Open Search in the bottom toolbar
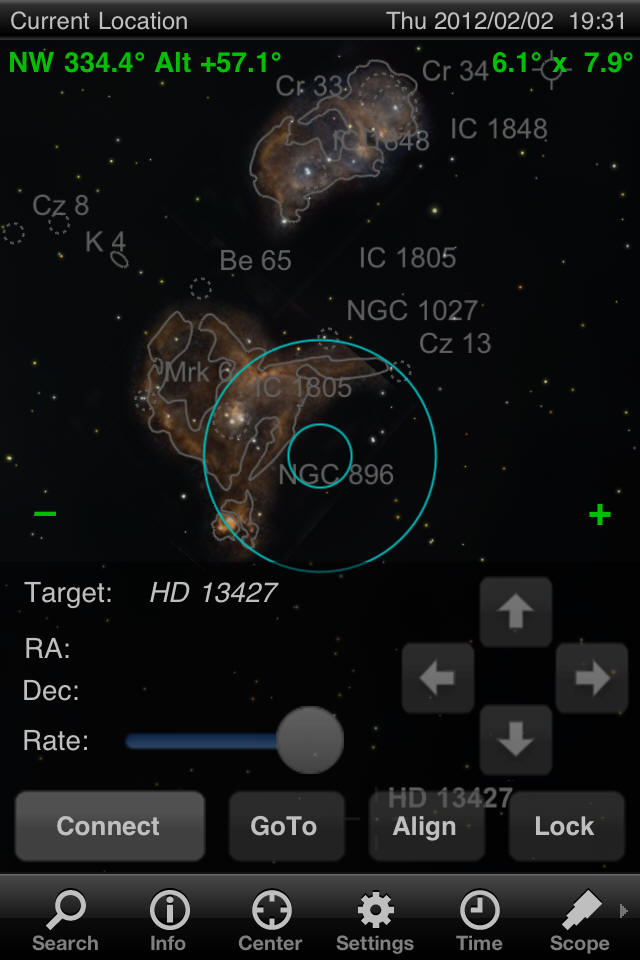Screen dimensions: 640x960 pyautogui.click(x=65, y=921)
